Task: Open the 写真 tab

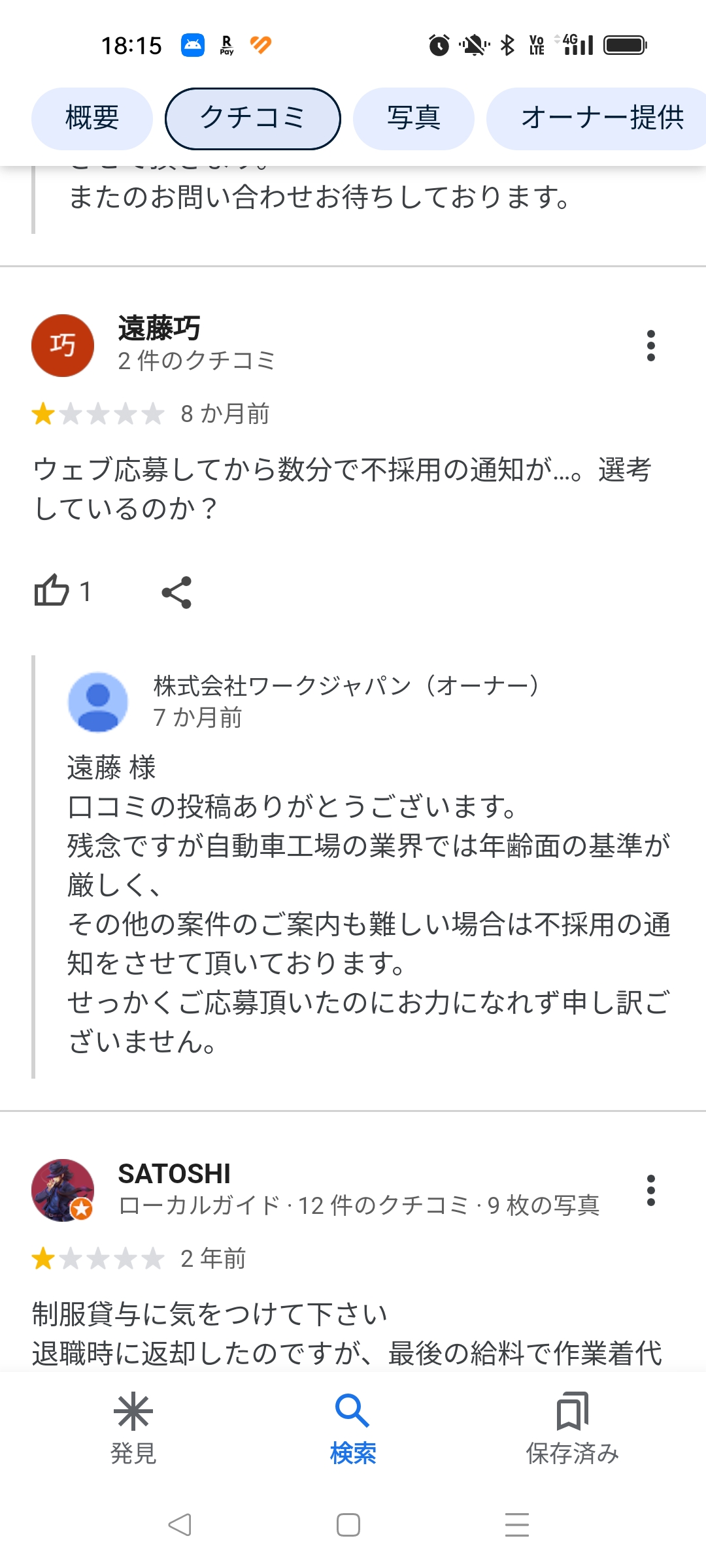Action: pos(413,118)
